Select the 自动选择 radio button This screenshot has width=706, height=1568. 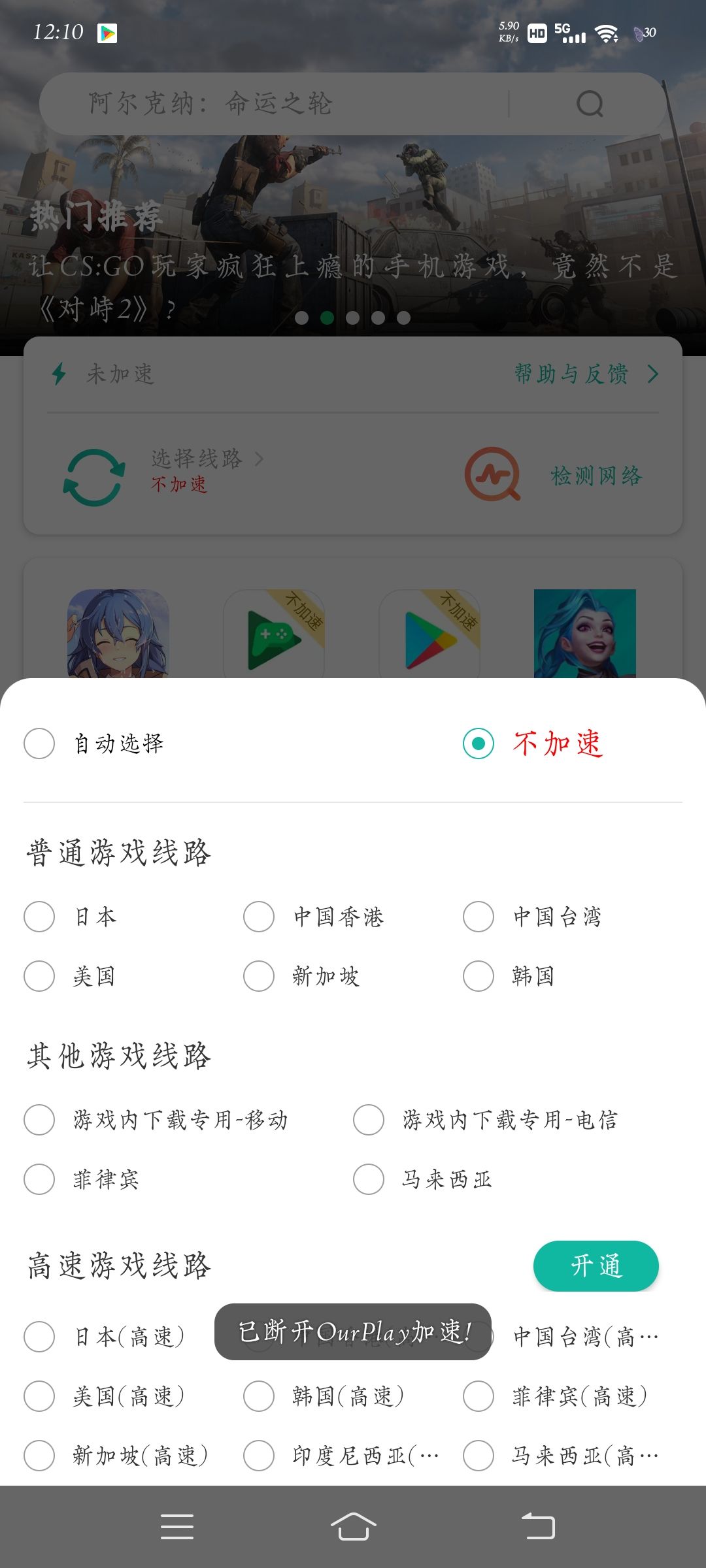(x=39, y=743)
